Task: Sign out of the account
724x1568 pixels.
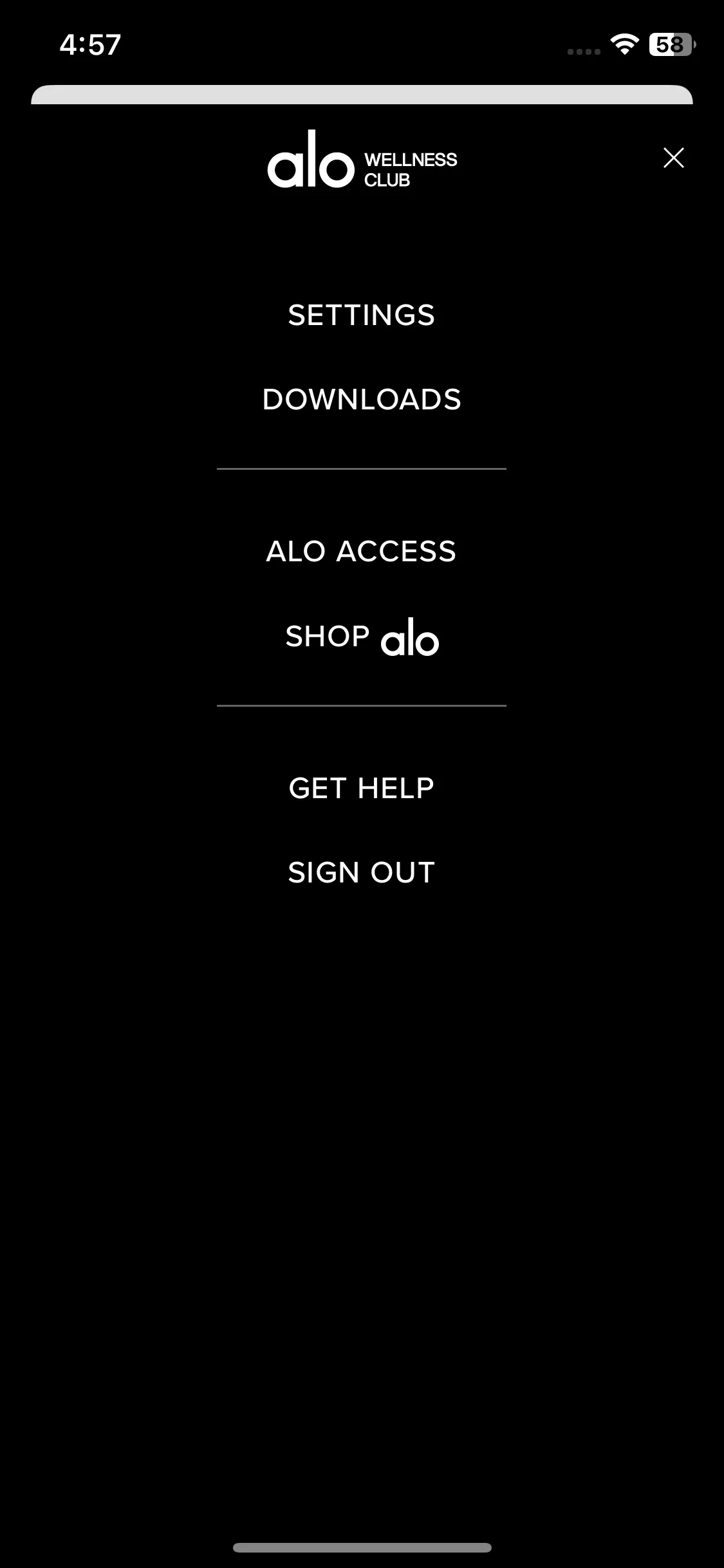Action: point(362,873)
